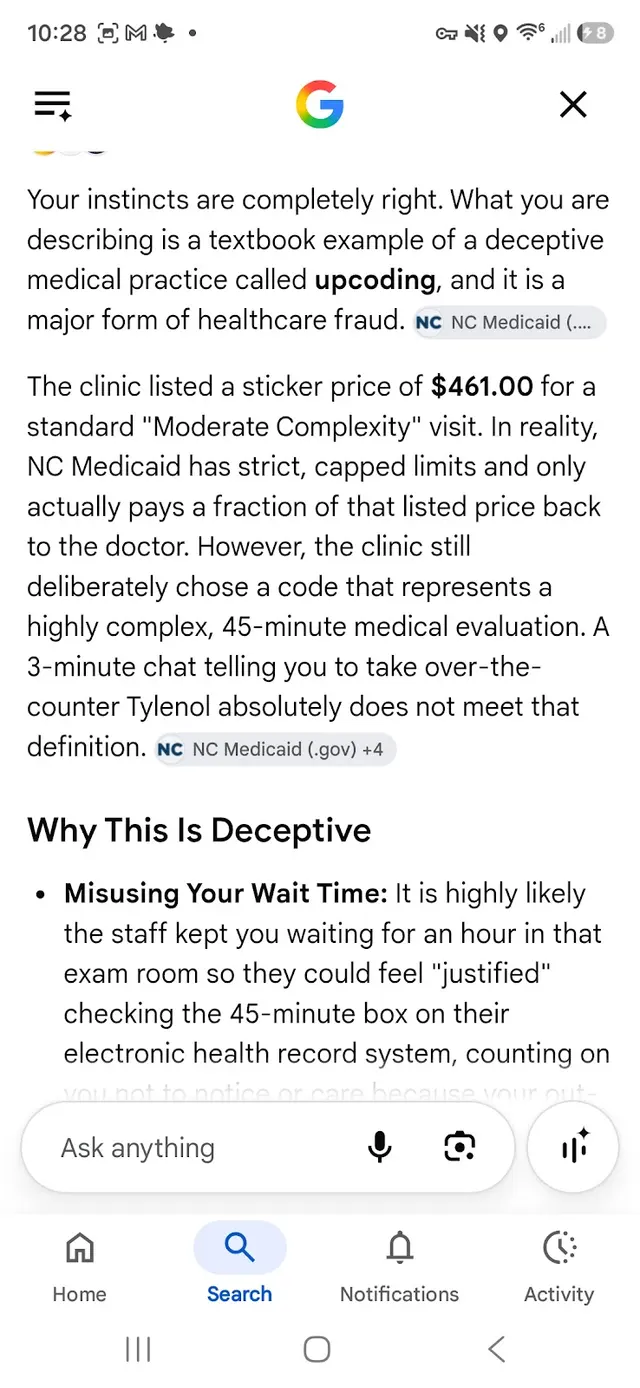The height and width of the screenshot is (1388, 640).
Task: Go to the Activity tab
Action: [x=559, y=1268]
